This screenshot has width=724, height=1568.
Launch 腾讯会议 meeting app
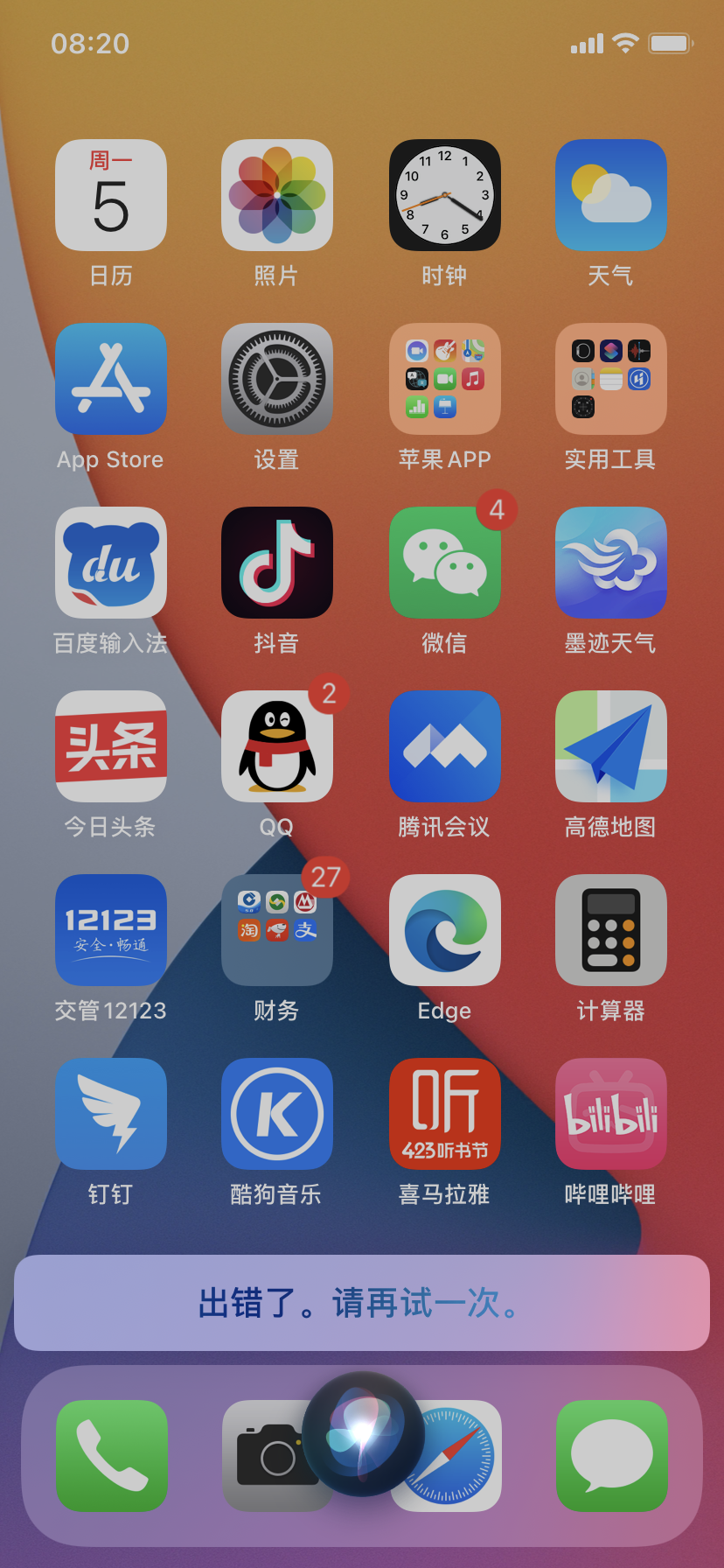point(444,746)
